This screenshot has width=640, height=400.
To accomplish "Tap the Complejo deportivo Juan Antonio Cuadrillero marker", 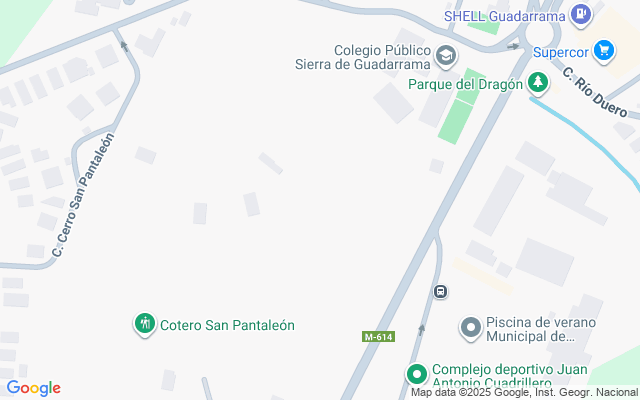I will [x=417, y=375].
